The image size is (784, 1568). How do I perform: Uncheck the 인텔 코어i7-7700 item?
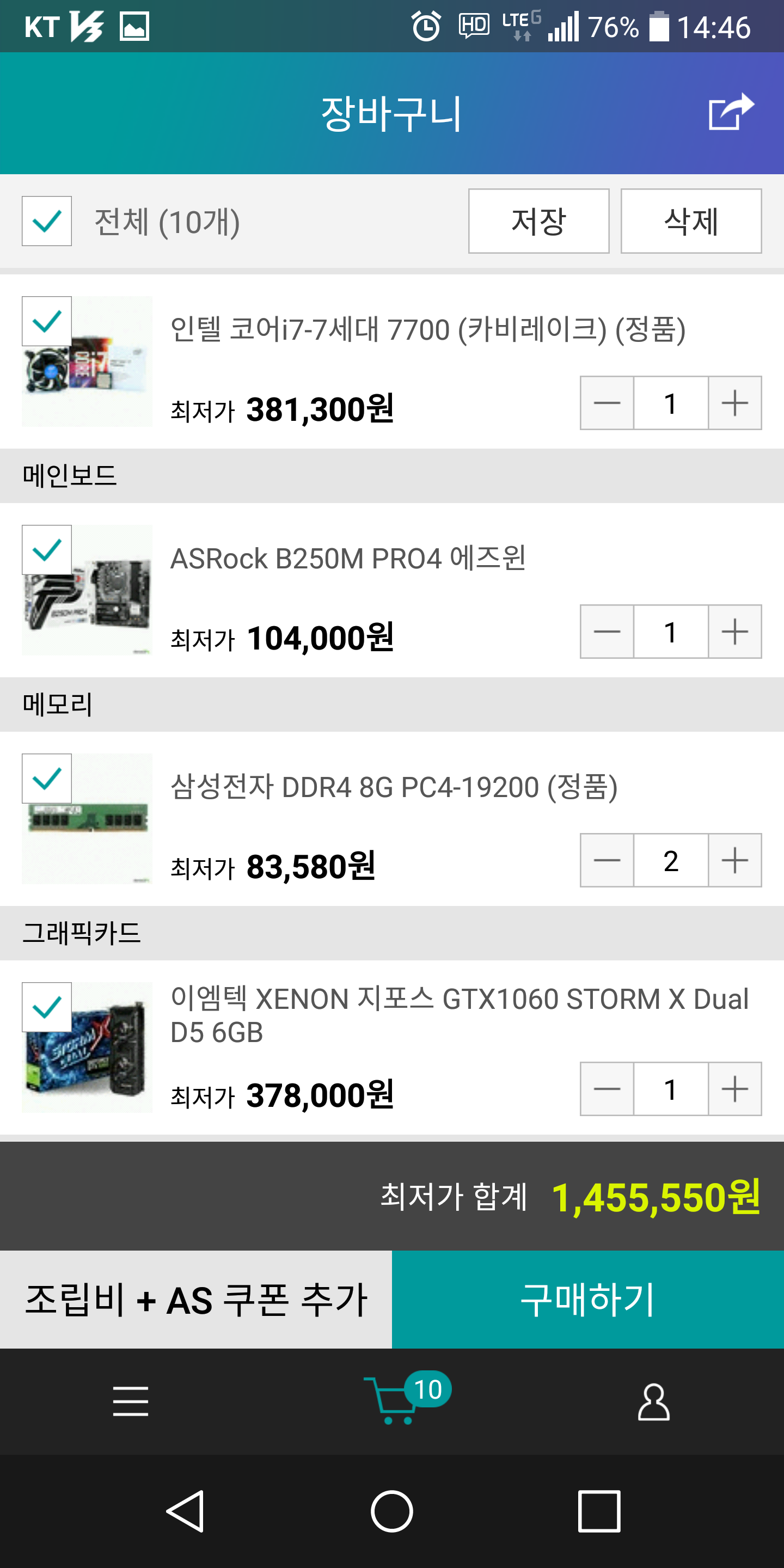(47, 321)
